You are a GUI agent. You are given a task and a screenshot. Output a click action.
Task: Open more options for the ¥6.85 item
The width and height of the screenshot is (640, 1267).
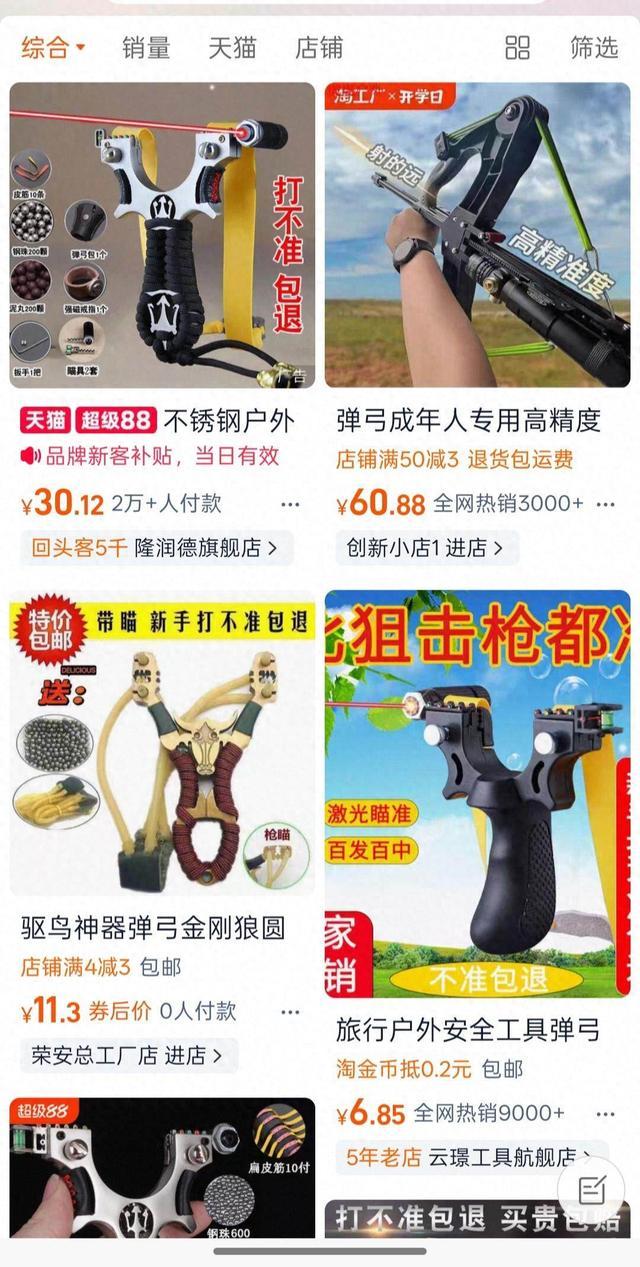click(x=605, y=1113)
